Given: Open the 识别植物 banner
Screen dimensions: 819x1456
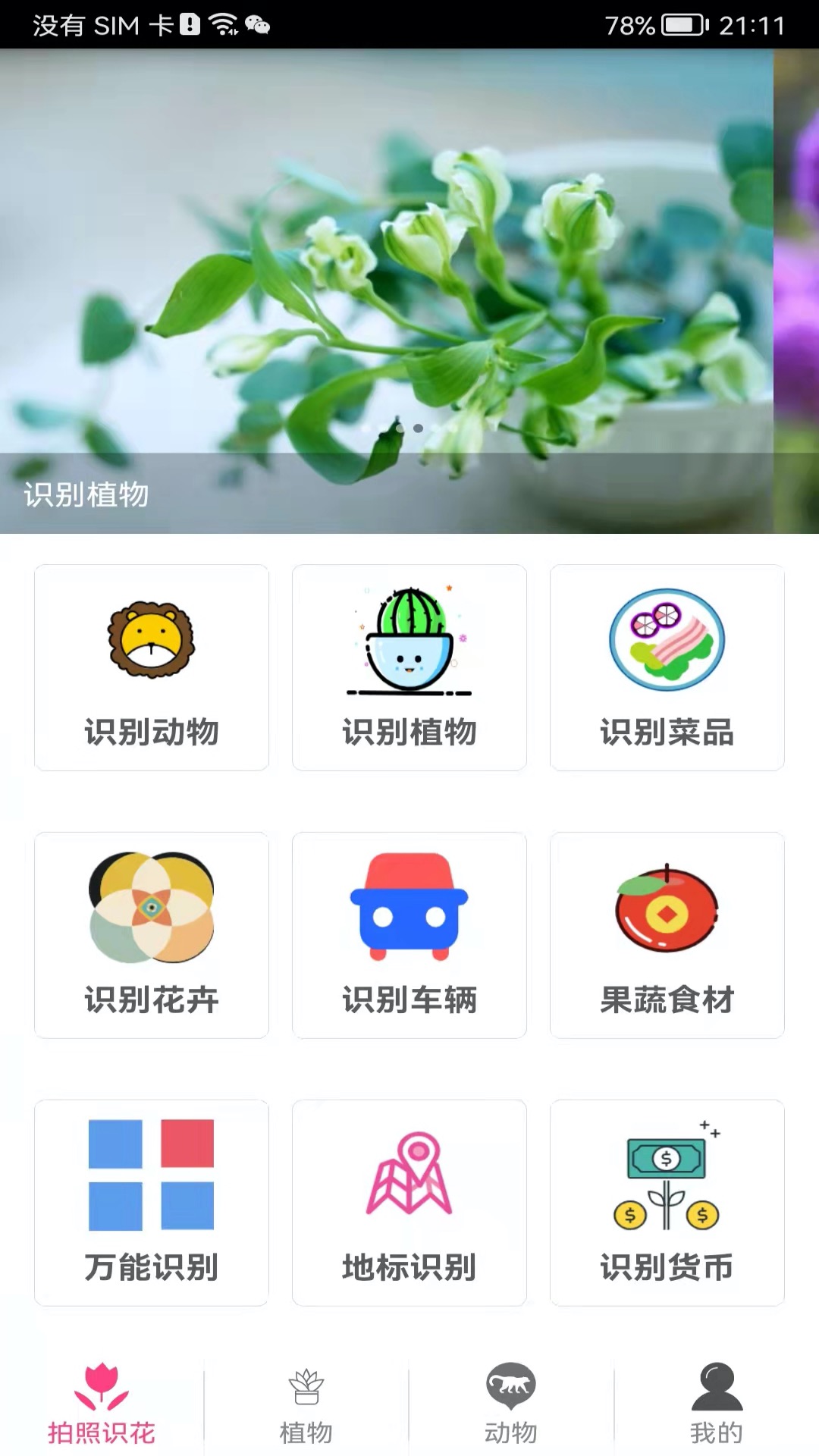Looking at the screenshot, I should (x=409, y=303).
